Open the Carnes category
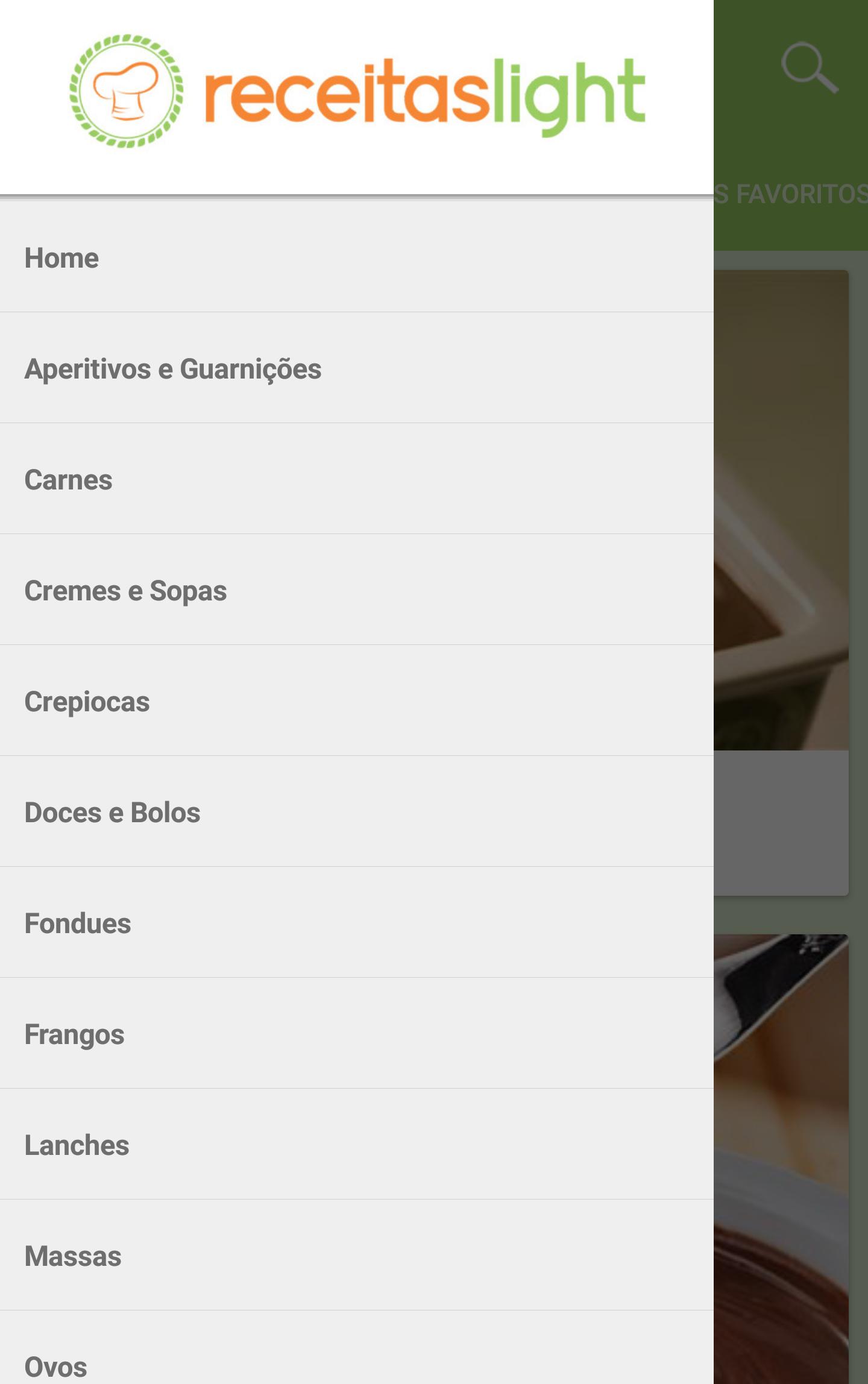Screen dimensions: 868x1384 click(x=68, y=480)
